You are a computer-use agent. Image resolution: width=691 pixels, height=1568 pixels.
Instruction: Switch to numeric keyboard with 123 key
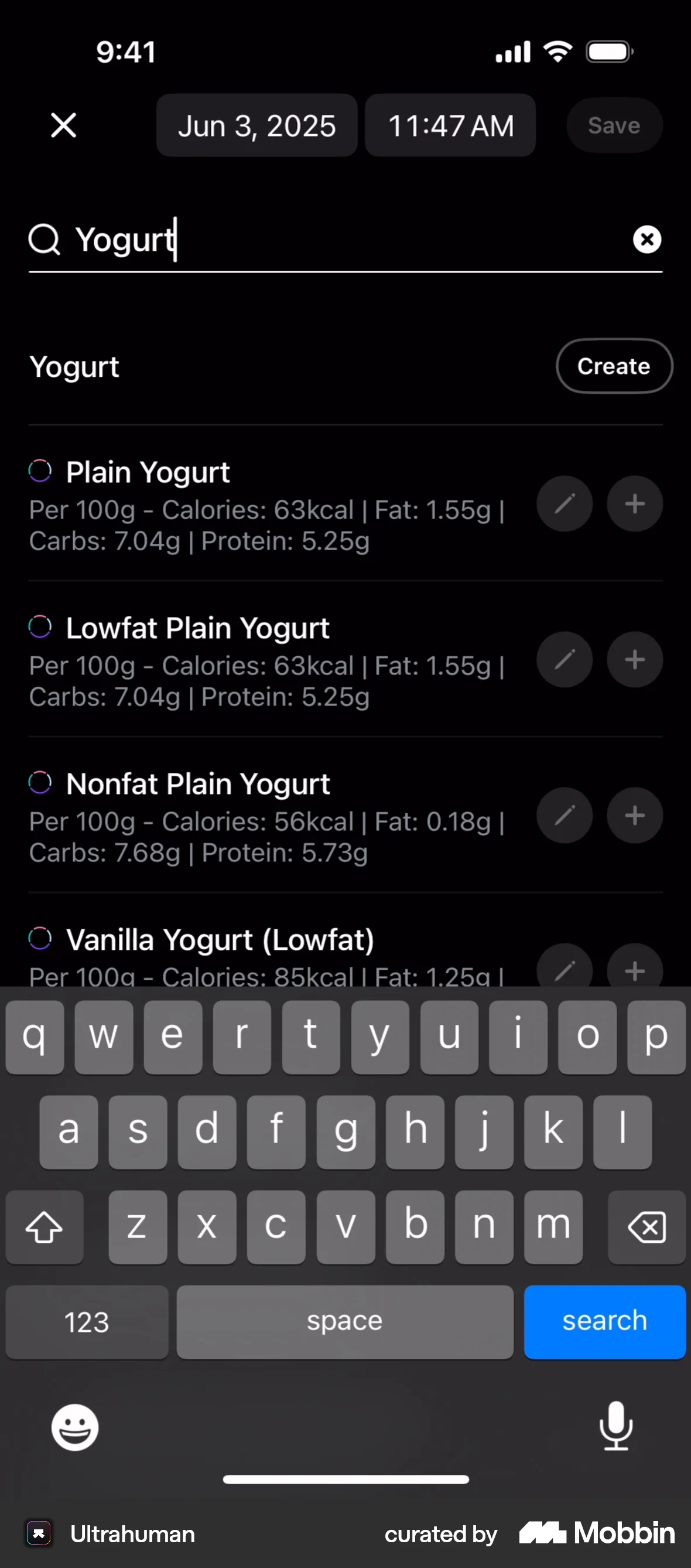coord(87,1321)
